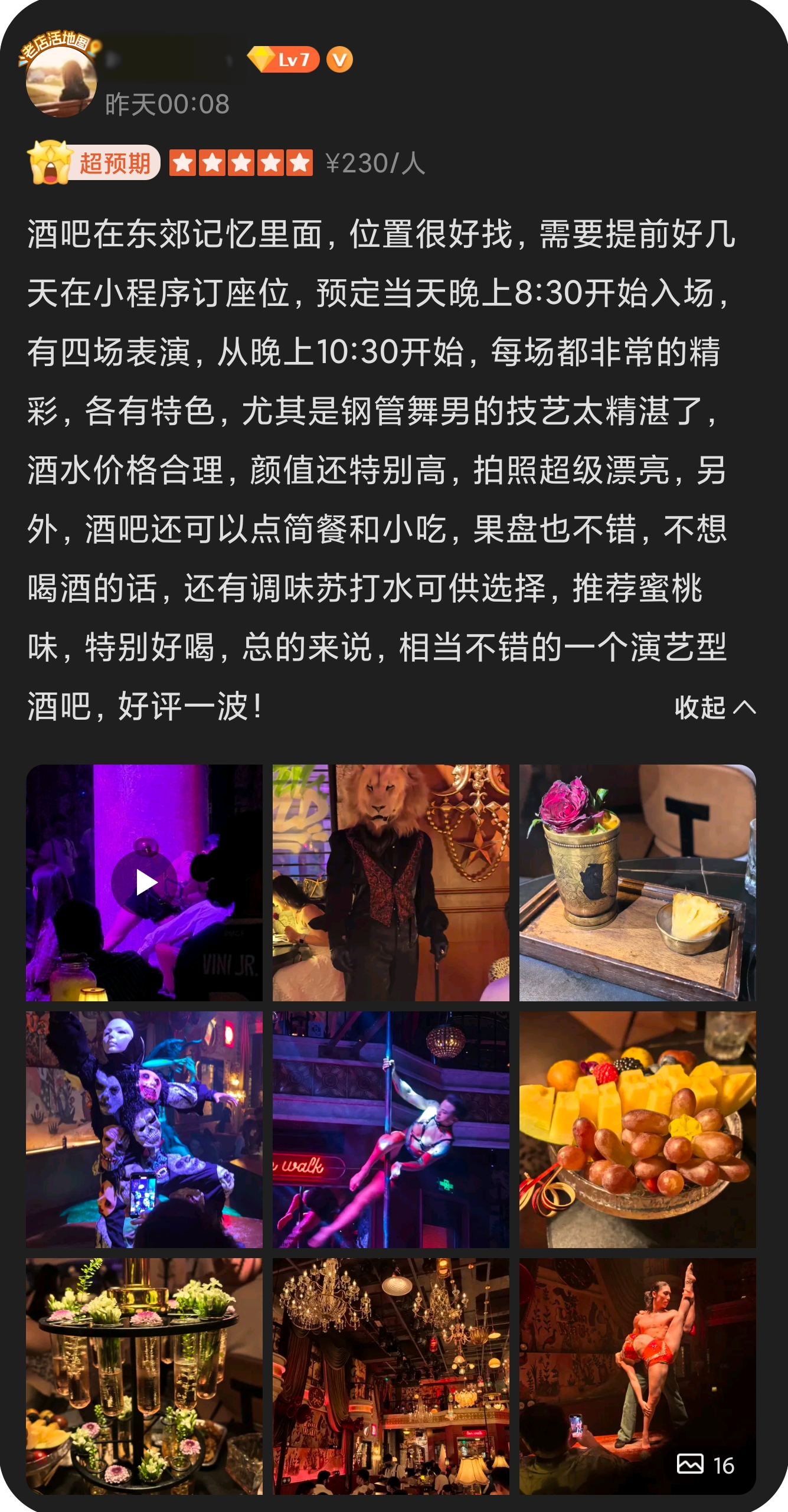The width and height of the screenshot is (788, 1512).
Task: View the flower drink tower photo
Action: pos(144,1376)
